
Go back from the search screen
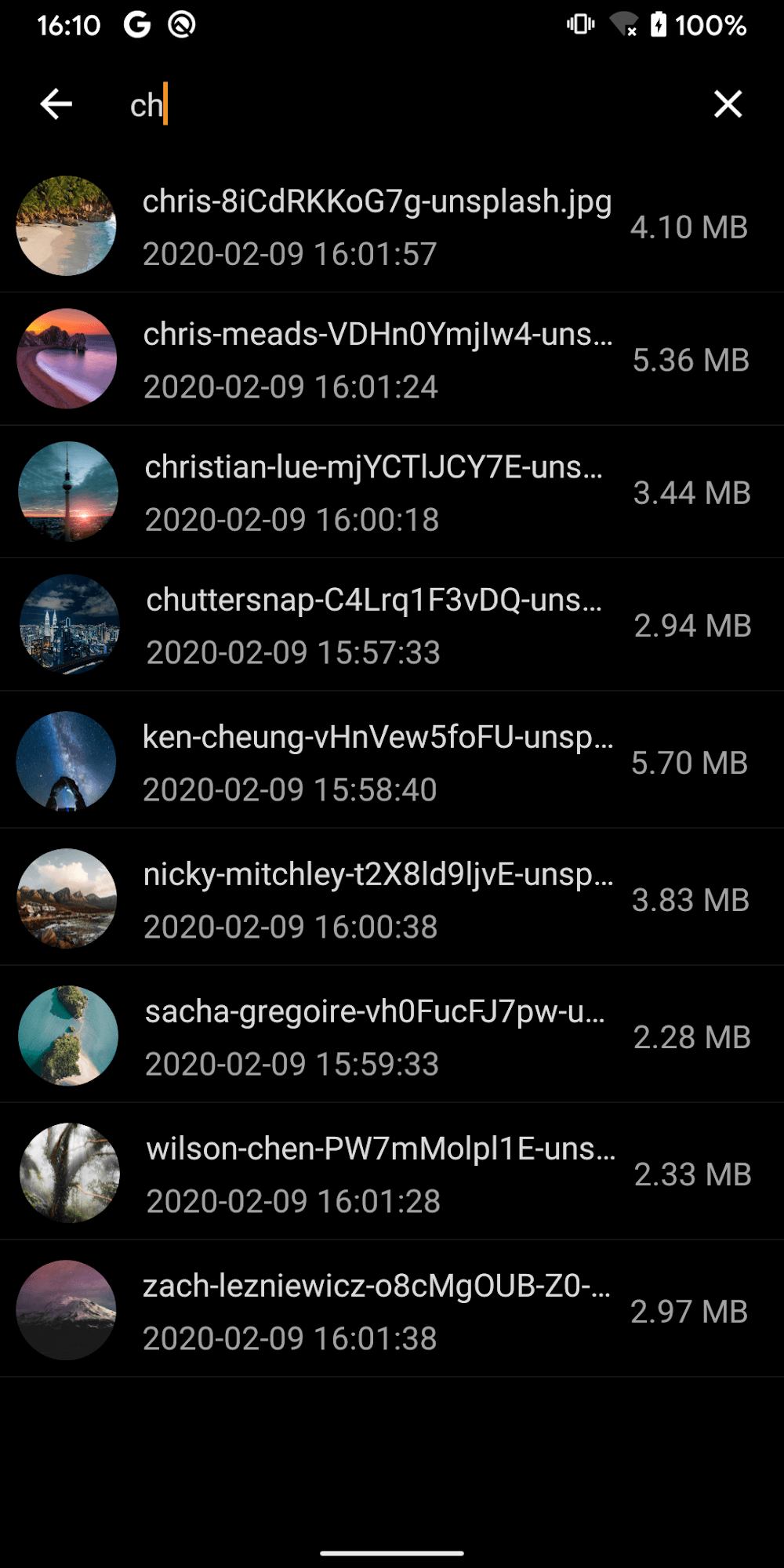pyautogui.click(x=56, y=103)
